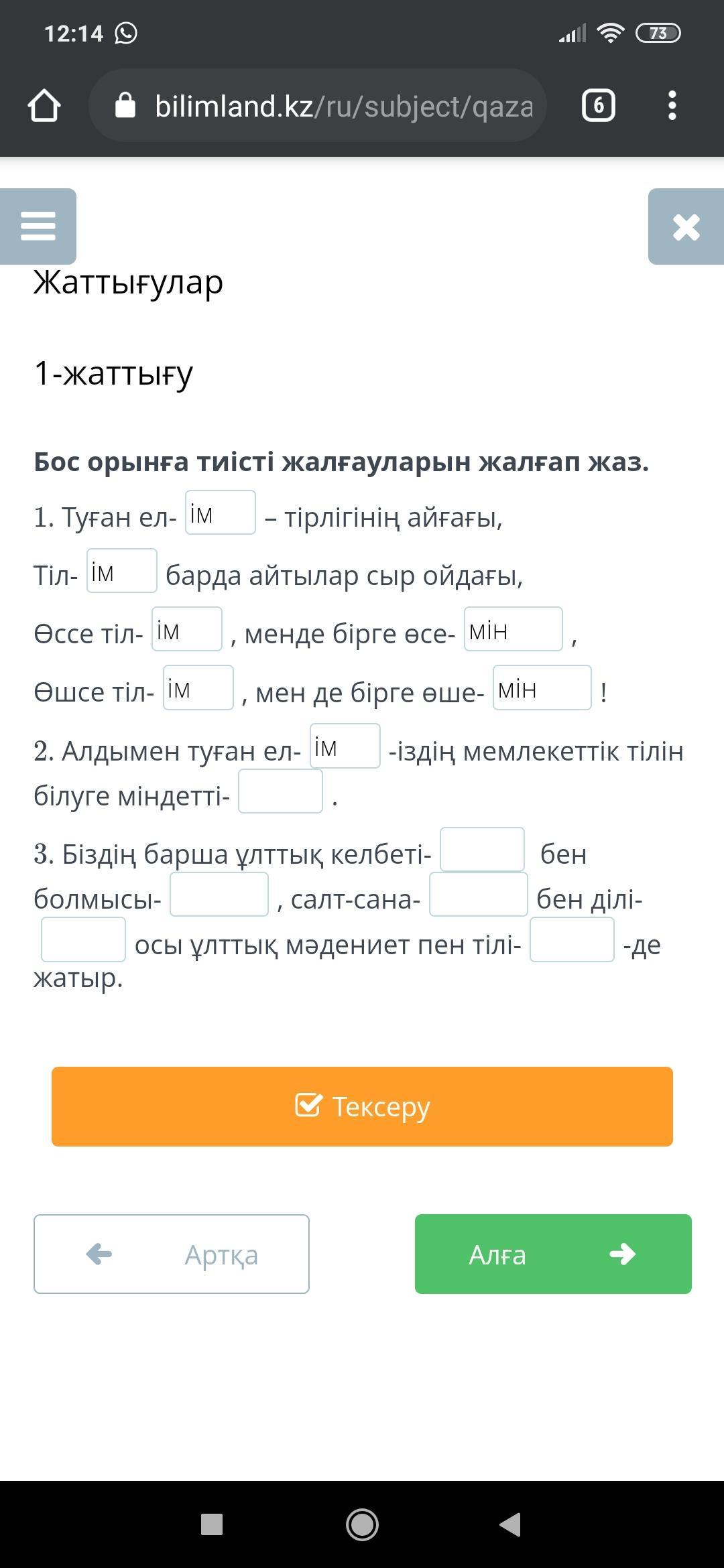724x1568 pixels.
Task: Tap the blank after 'мәдениет пен тілі-'
Action: coord(572,939)
